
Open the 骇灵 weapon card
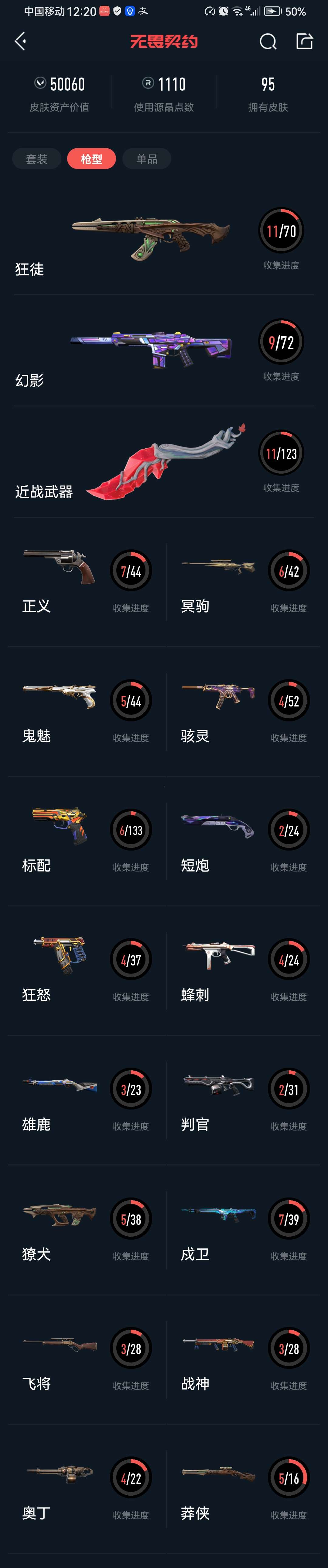pyautogui.click(x=243, y=711)
